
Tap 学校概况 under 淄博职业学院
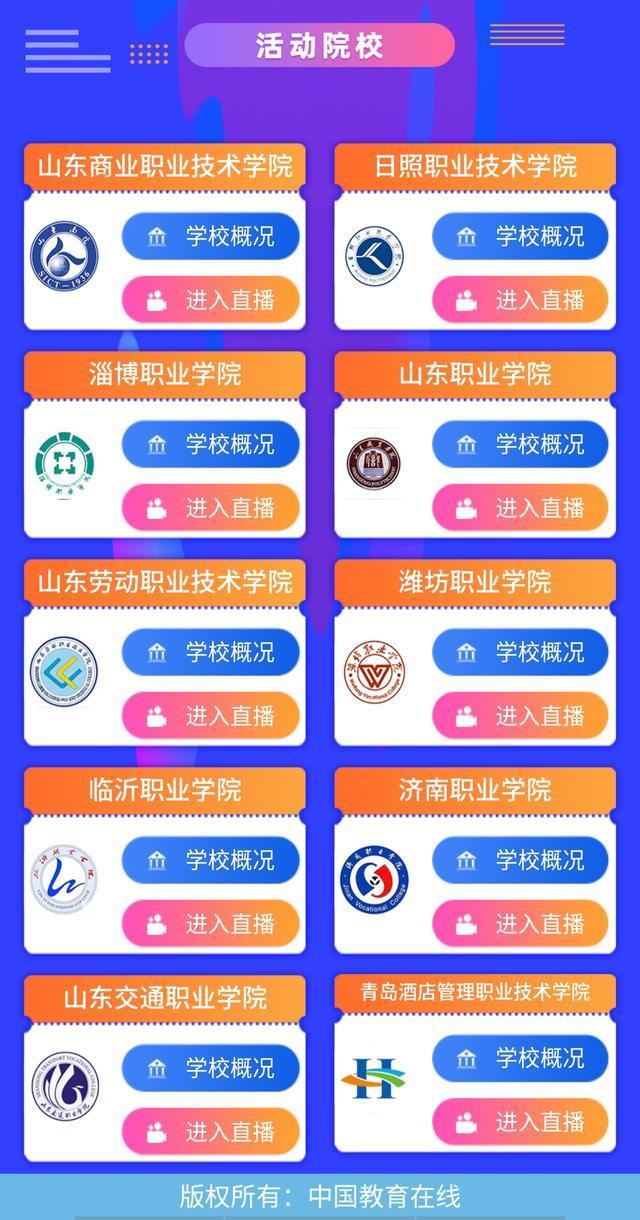tap(211, 445)
